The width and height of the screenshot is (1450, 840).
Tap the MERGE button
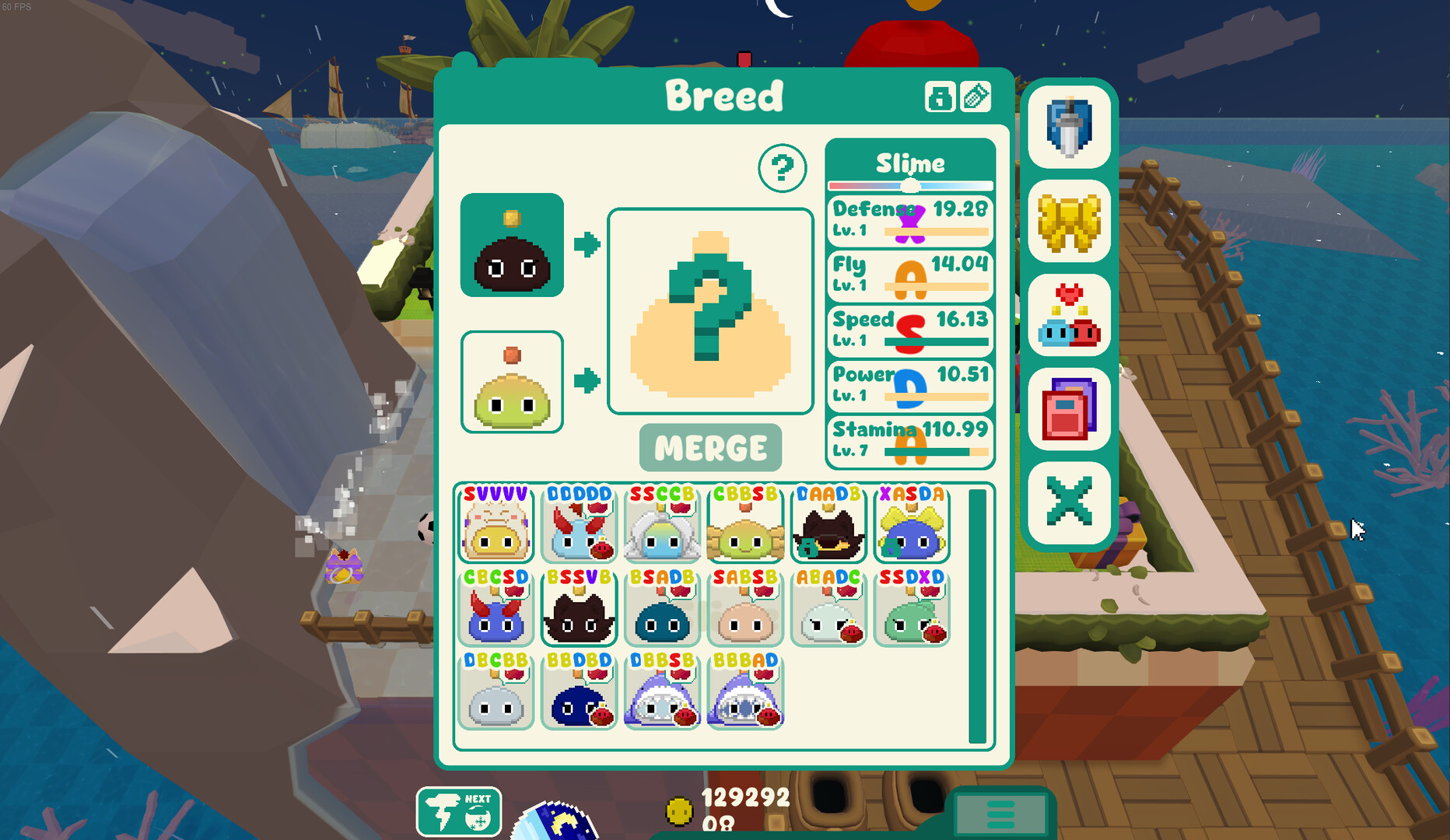(x=710, y=448)
